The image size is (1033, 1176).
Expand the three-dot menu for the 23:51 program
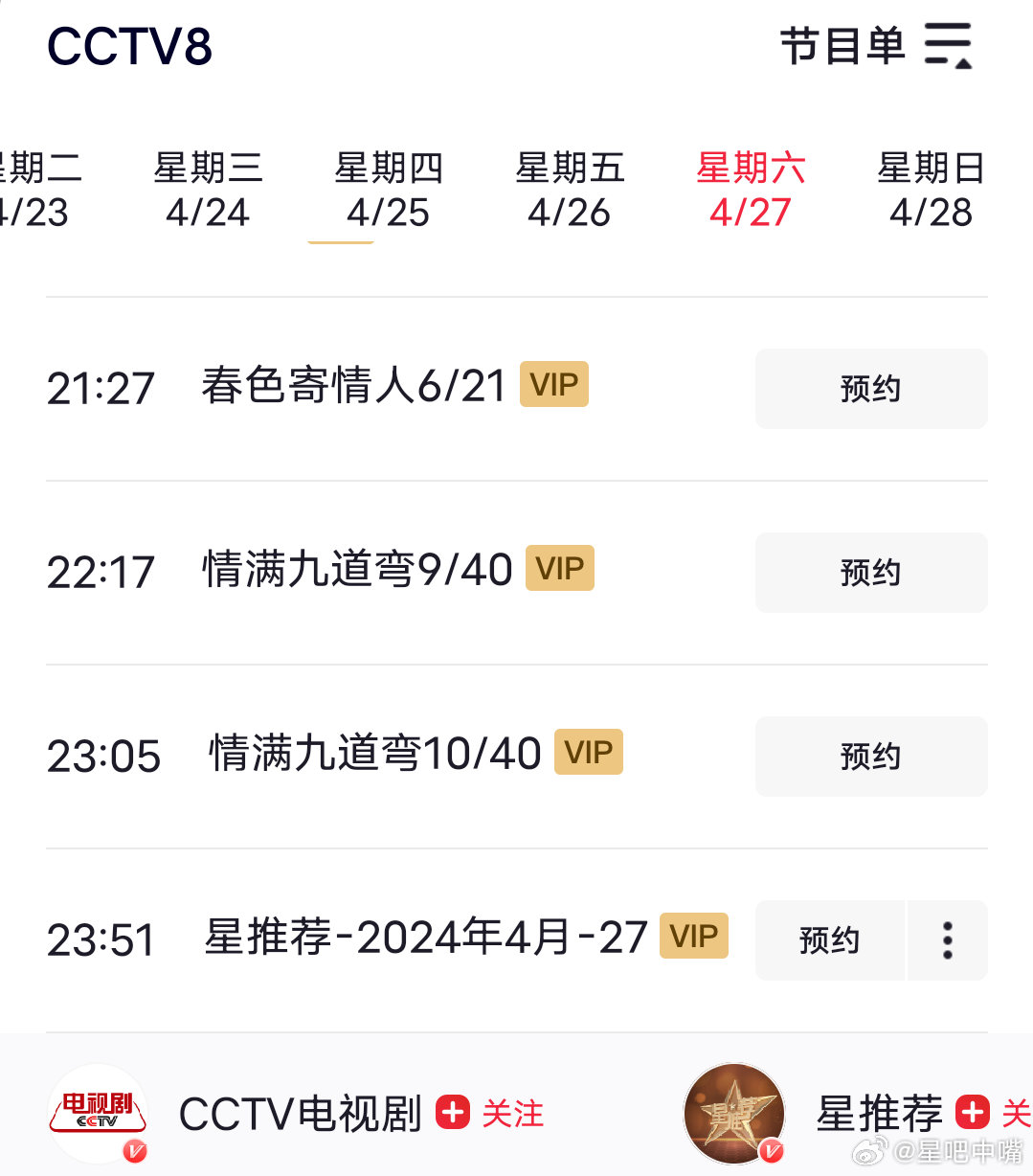tap(947, 940)
